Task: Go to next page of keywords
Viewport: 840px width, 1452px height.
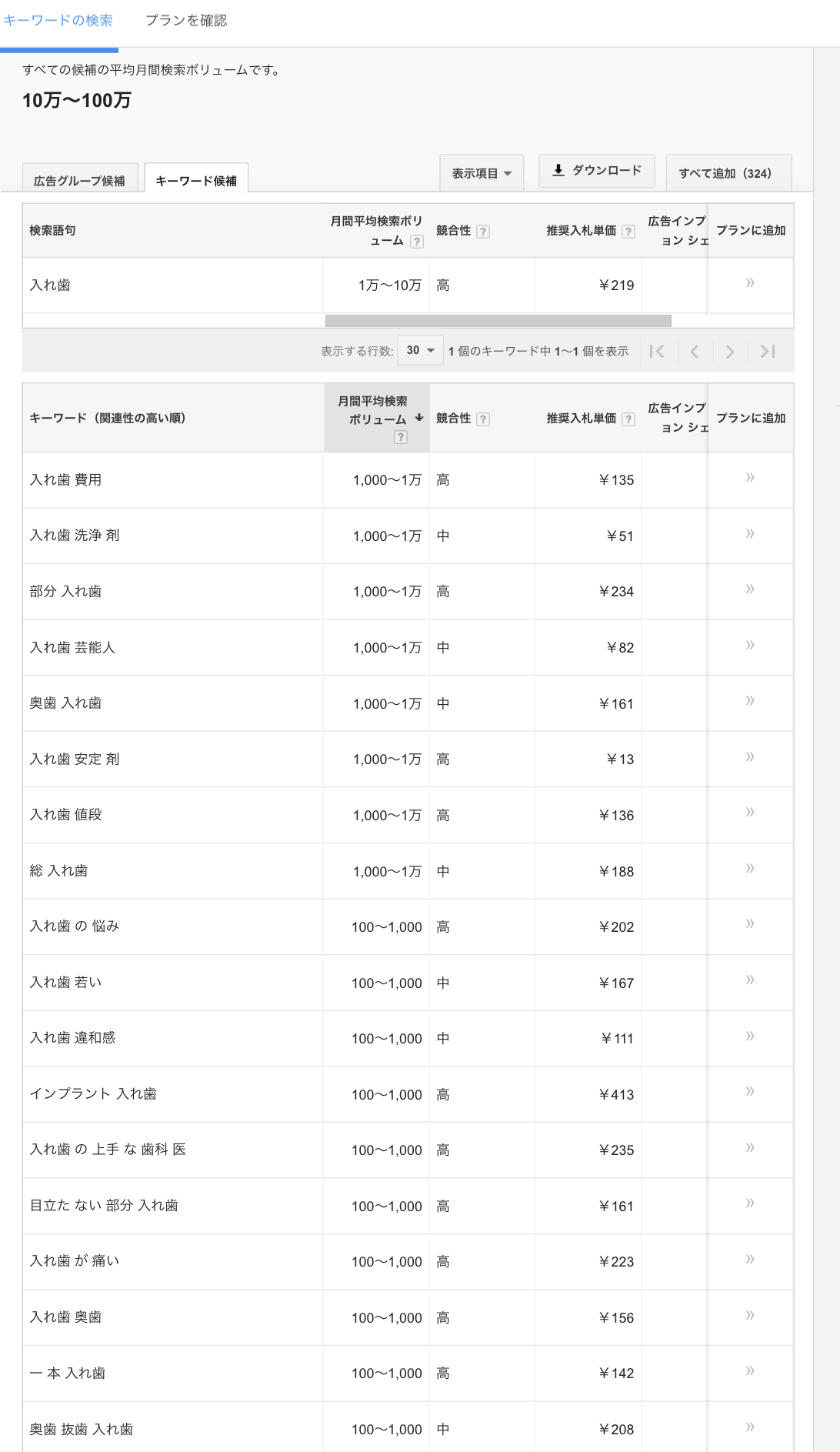Action: tap(730, 352)
